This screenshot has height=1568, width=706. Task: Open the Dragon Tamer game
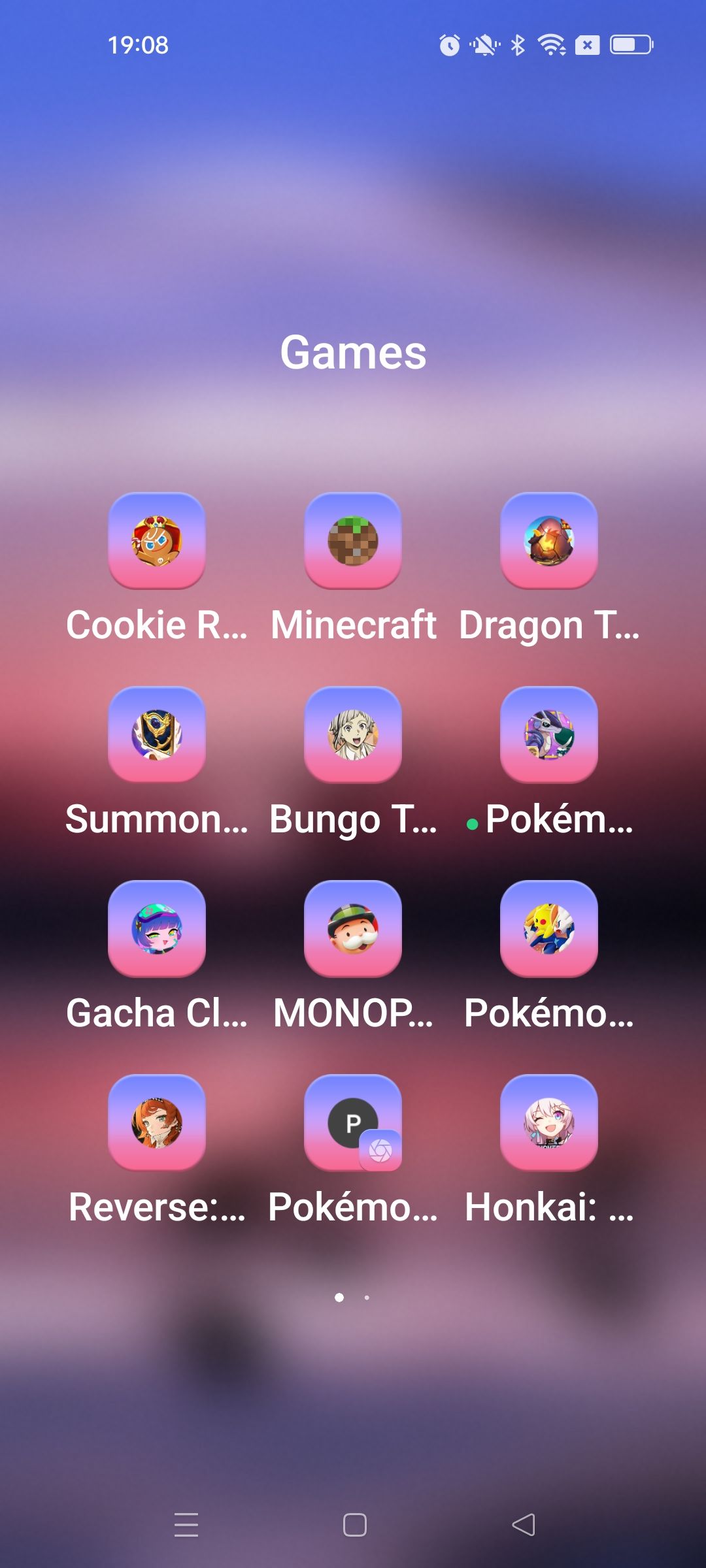pyautogui.click(x=549, y=541)
